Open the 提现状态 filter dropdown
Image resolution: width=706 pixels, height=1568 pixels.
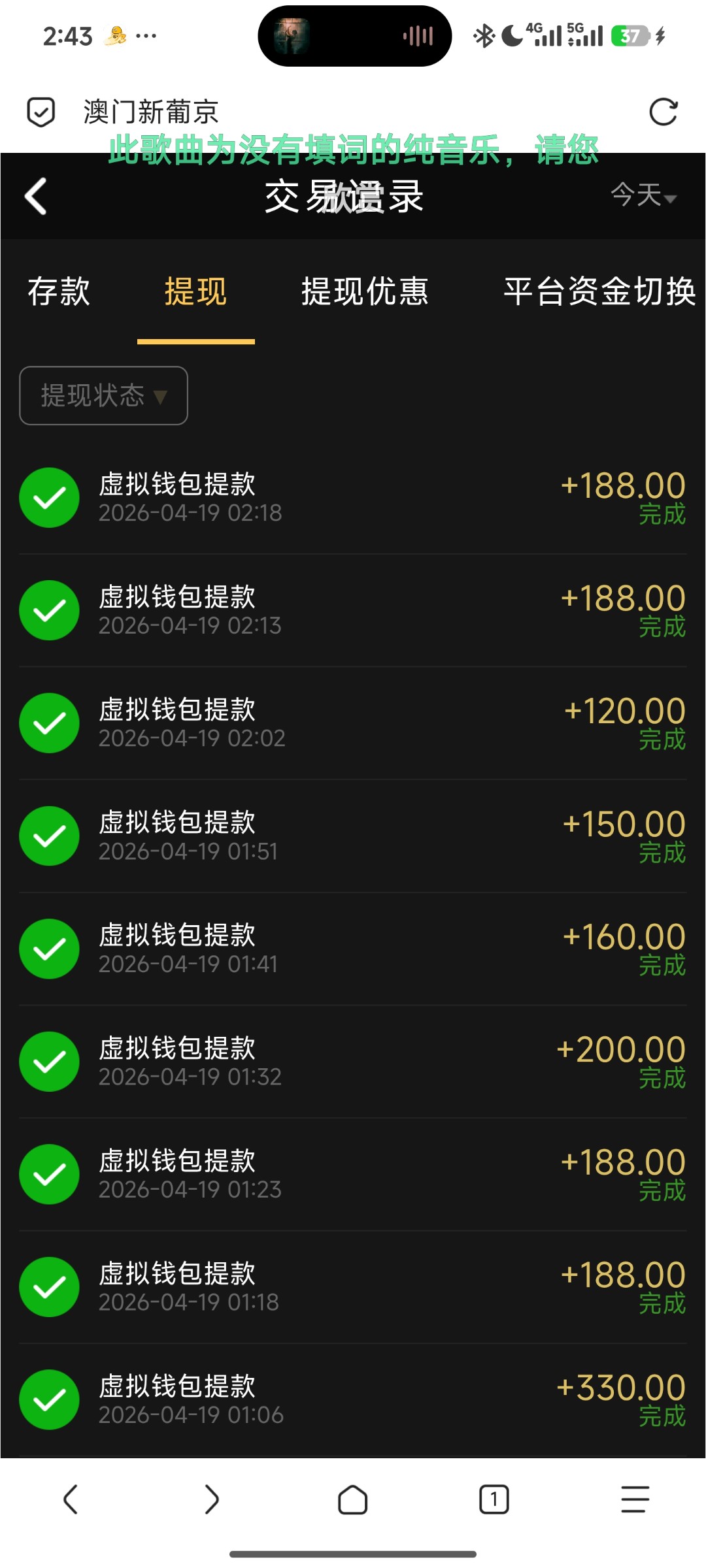[103, 395]
